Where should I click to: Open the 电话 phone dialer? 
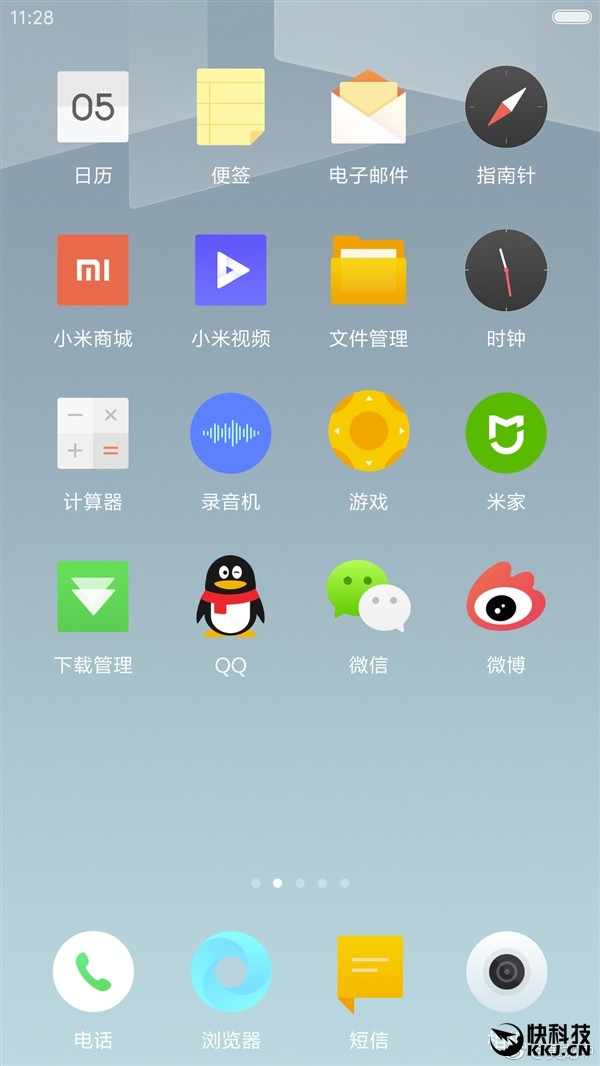pos(93,972)
